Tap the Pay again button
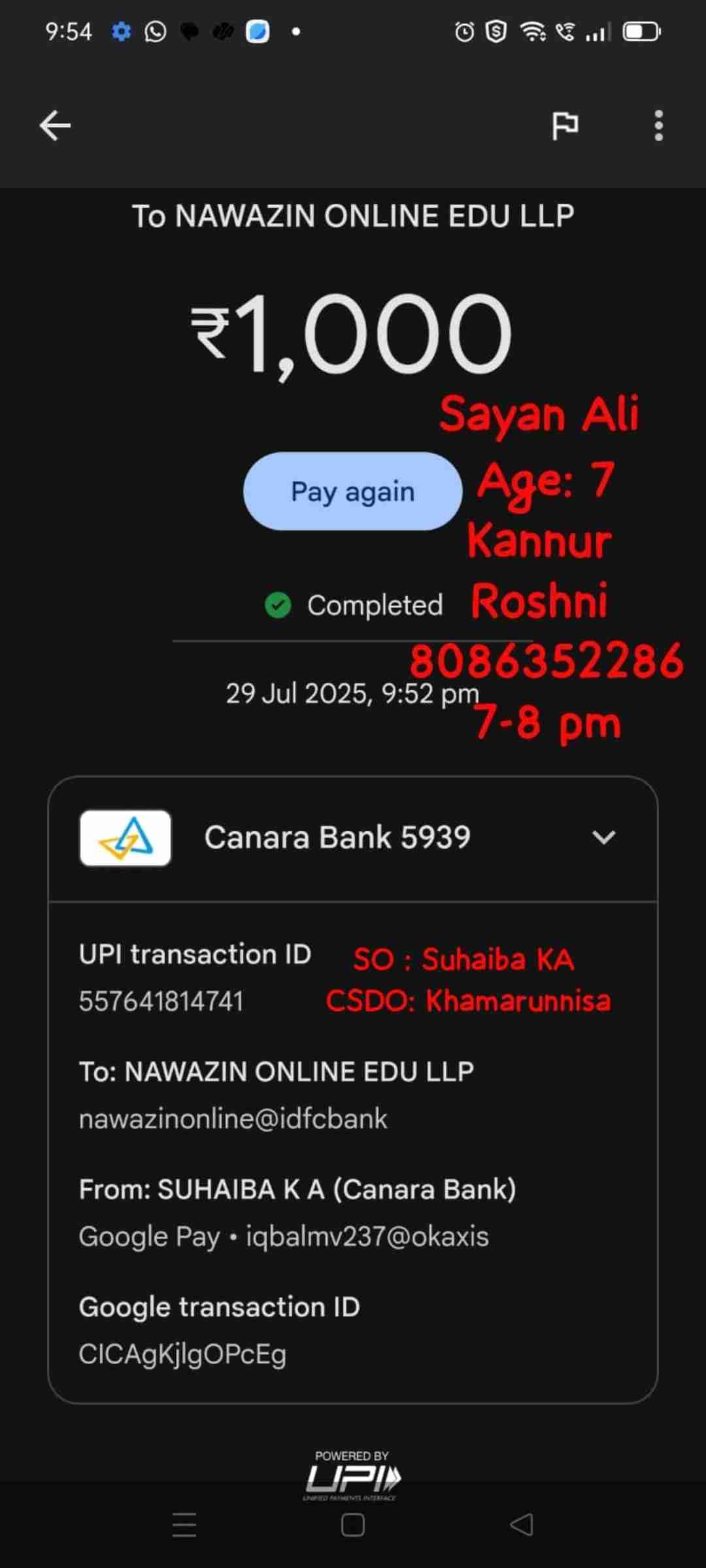Image resolution: width=706 pixels, height=1568 pixels. (352, 491)
